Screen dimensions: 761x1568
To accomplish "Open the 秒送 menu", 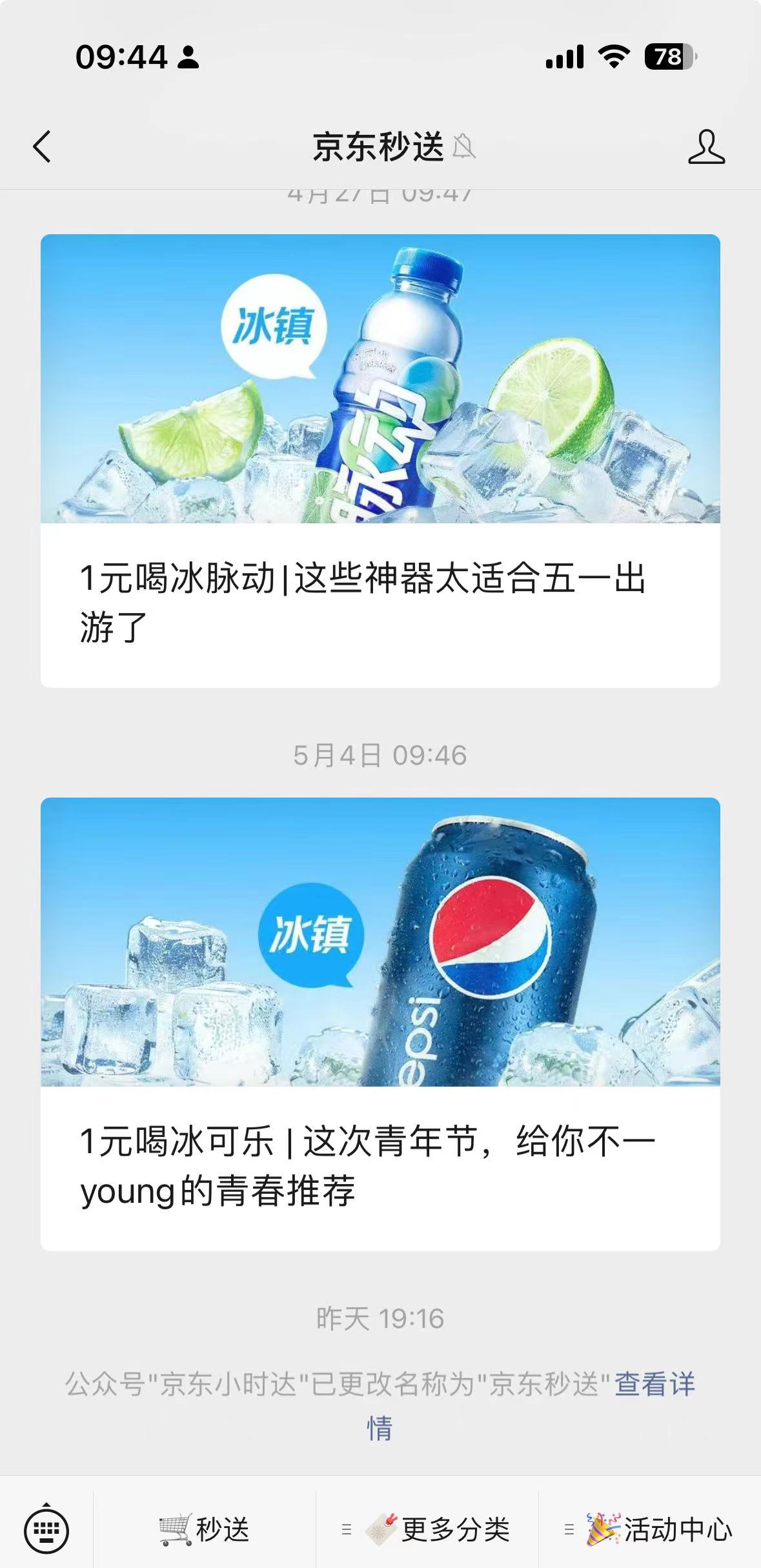I will click(205, 1529).
